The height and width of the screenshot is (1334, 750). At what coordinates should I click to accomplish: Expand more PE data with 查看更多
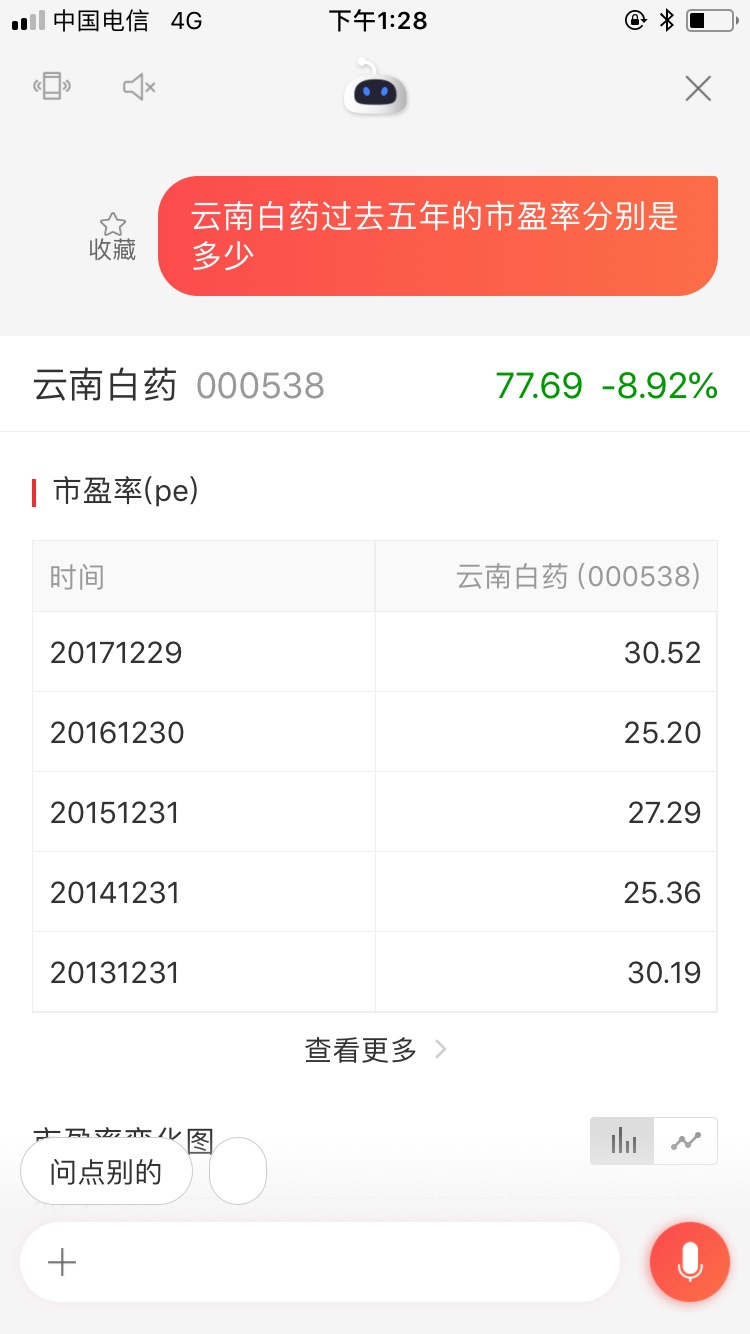click(x=362, y=1049)
